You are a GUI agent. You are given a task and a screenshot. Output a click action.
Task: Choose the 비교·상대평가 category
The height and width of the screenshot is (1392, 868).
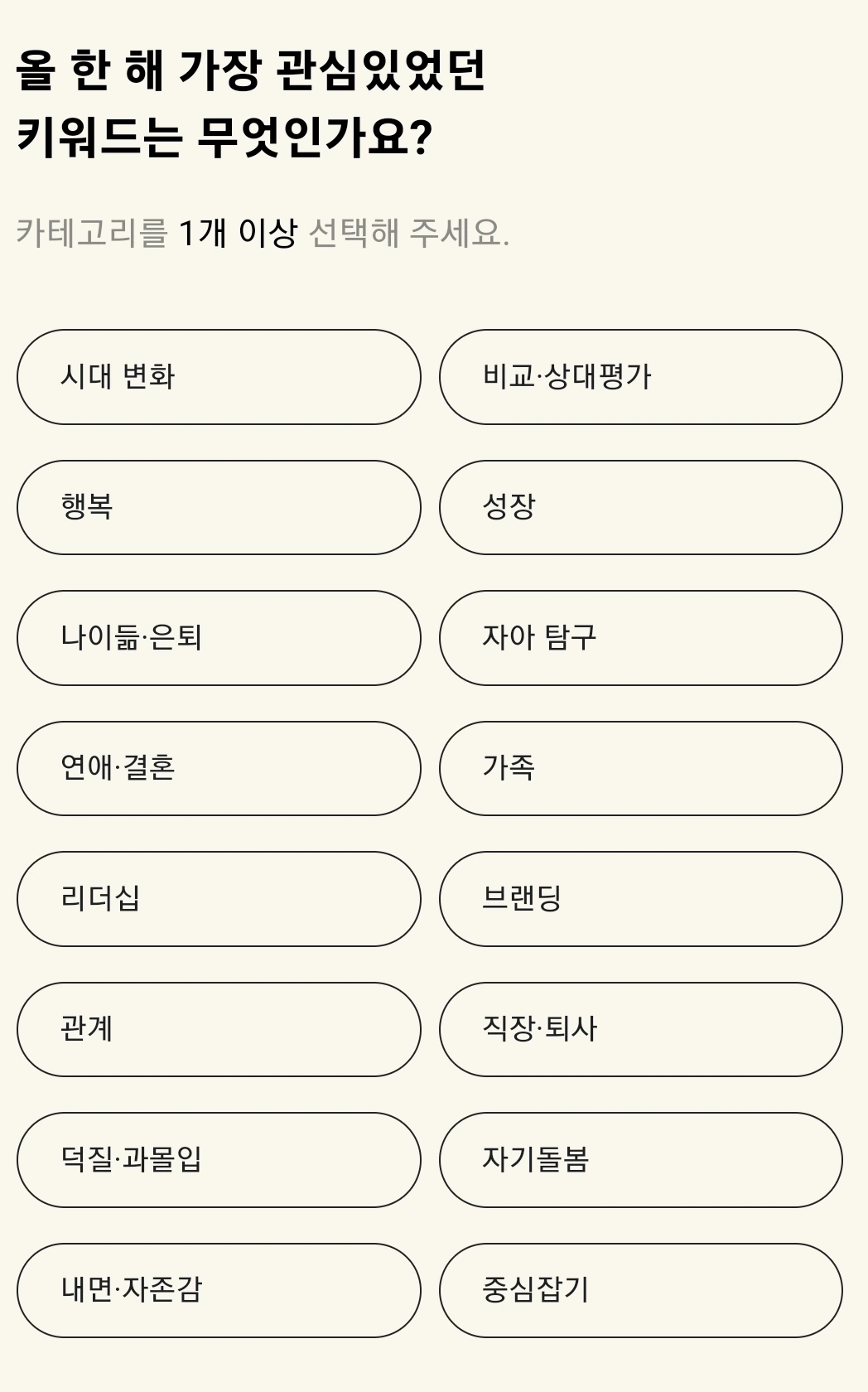click(x=641, y=377)
